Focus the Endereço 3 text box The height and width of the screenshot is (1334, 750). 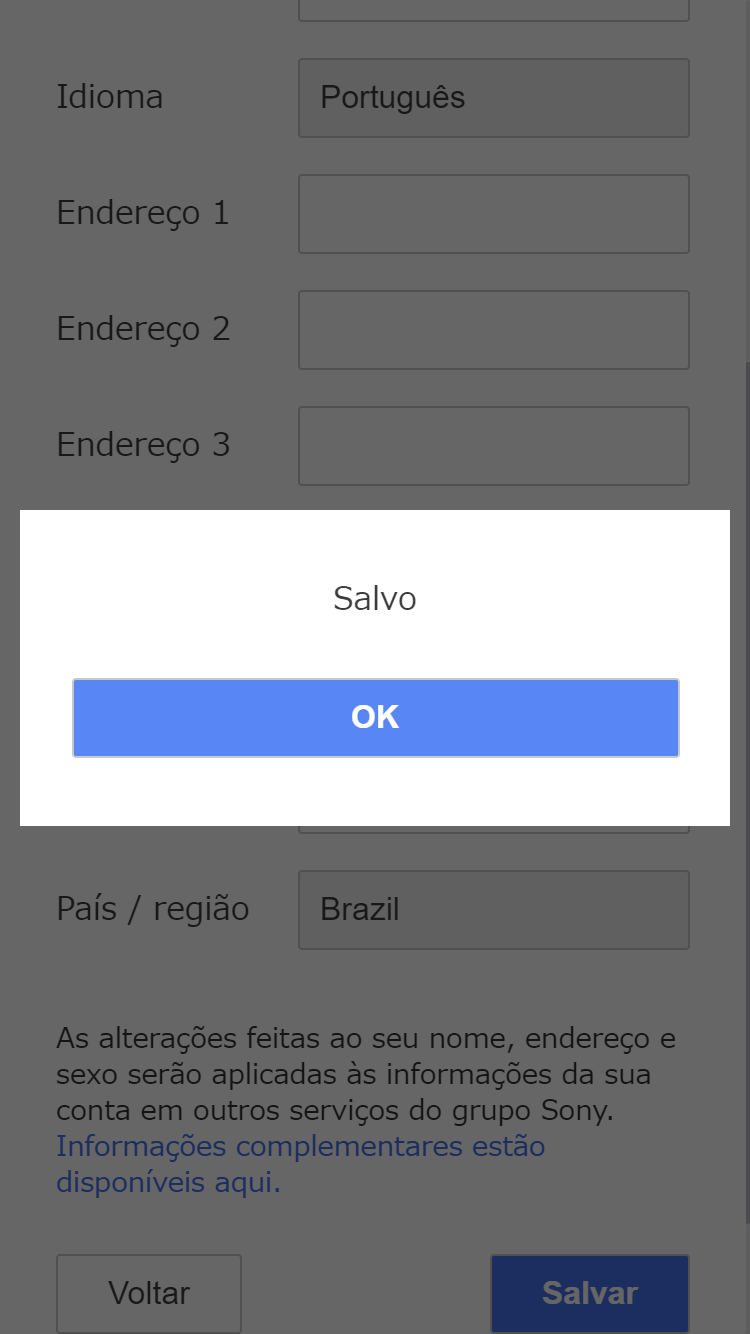point(493,445)
